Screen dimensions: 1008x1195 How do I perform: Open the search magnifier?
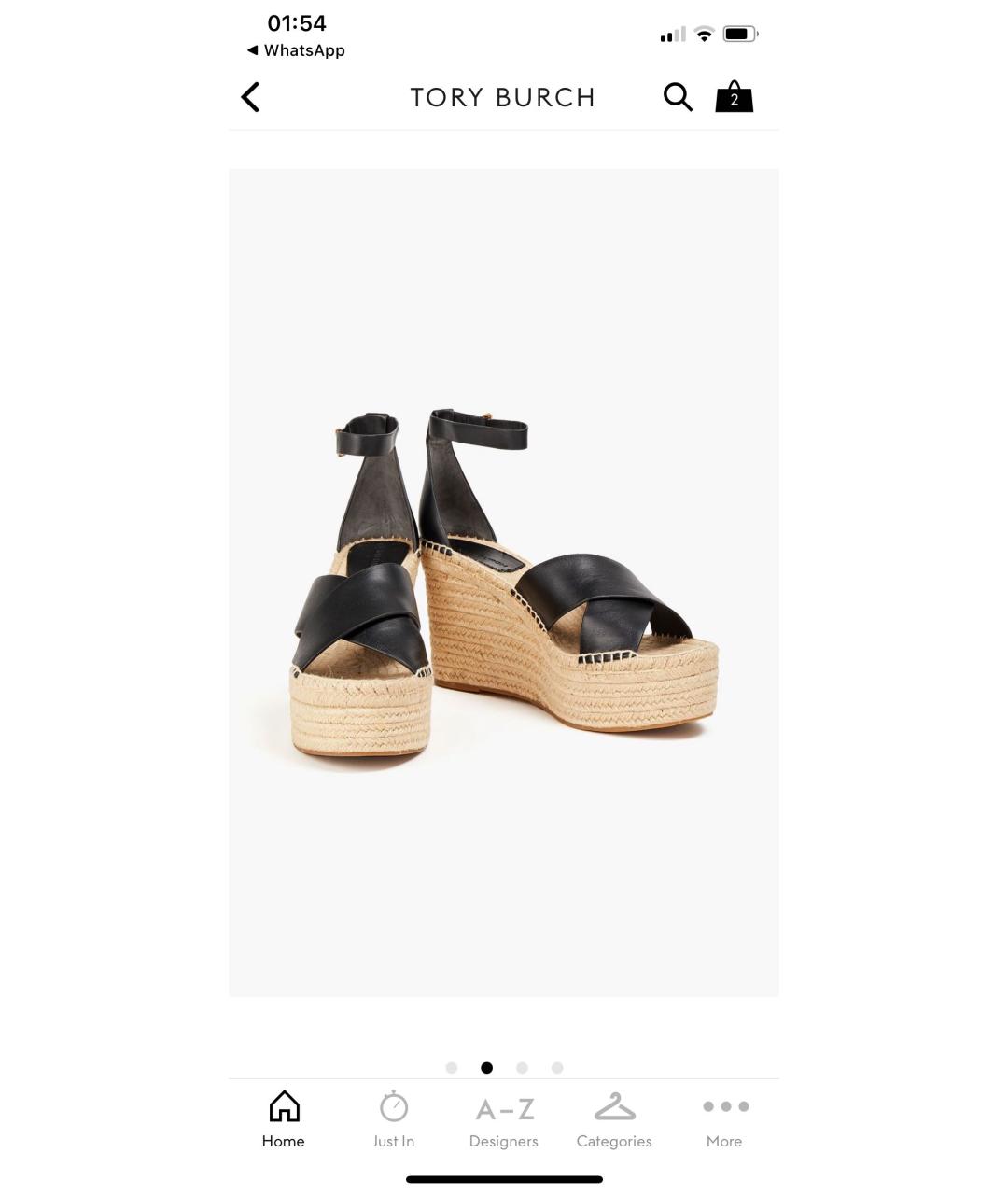click(678, 97)
